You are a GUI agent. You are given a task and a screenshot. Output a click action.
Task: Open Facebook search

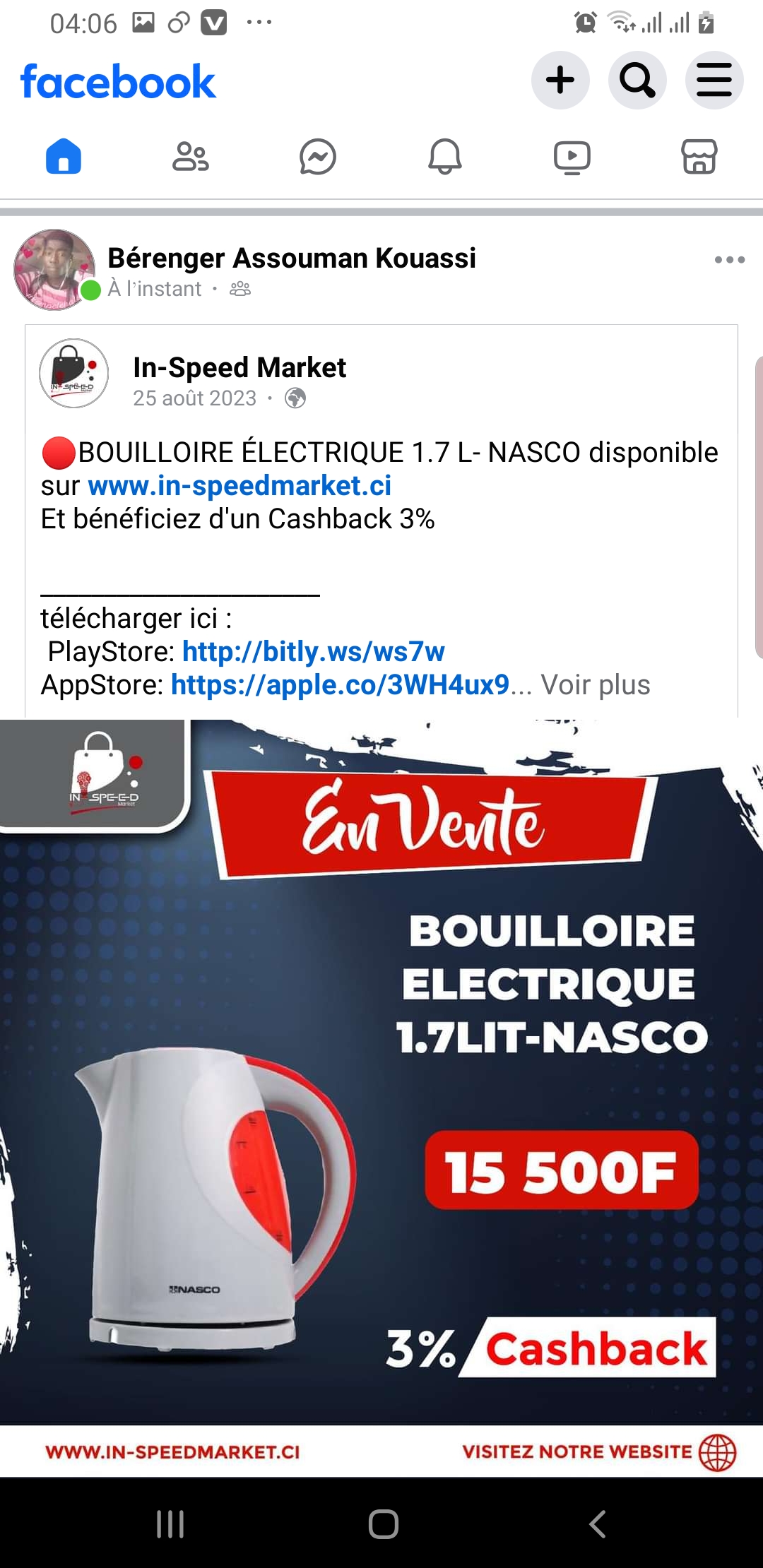coord(637,80)
